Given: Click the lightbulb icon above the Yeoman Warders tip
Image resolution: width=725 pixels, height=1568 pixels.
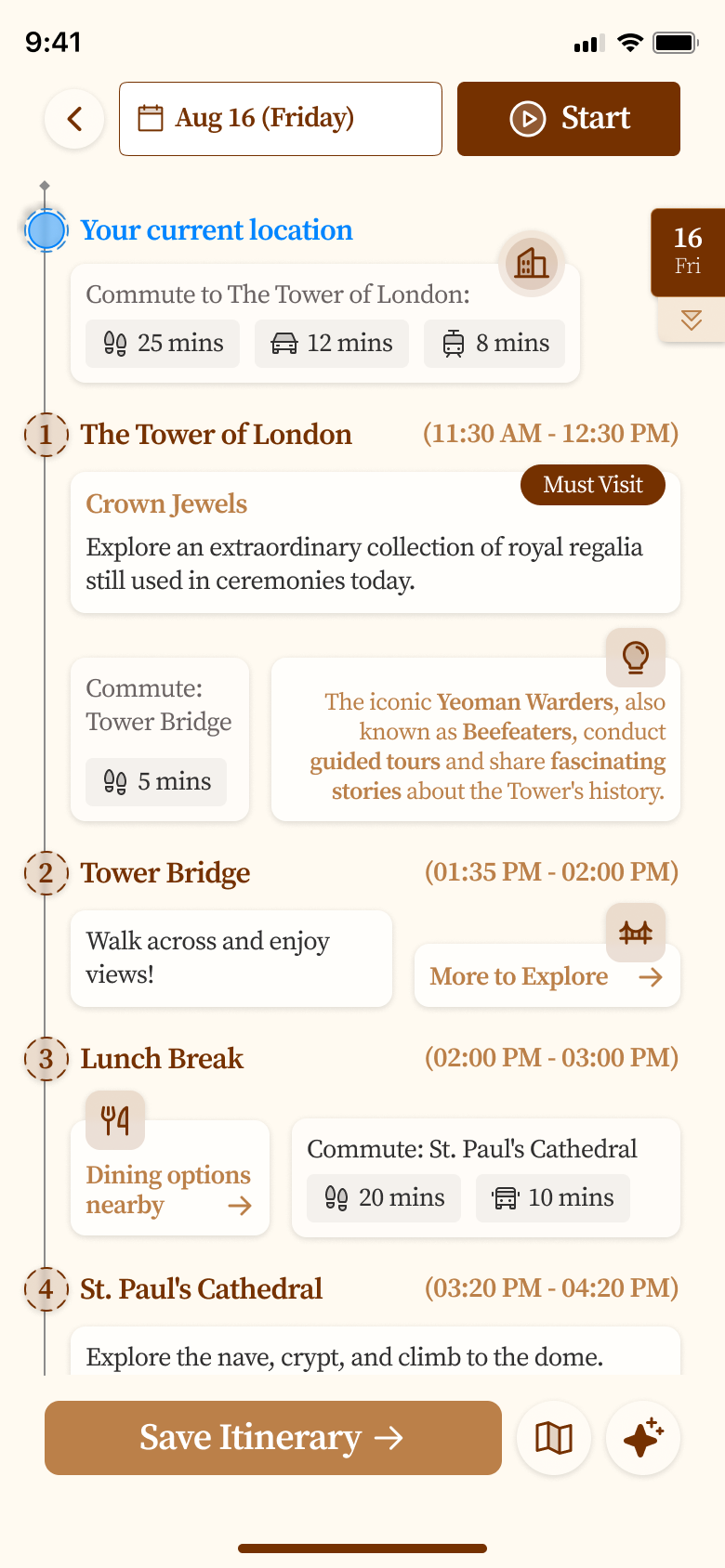Looking at the screenshot, I should [636, 657].
